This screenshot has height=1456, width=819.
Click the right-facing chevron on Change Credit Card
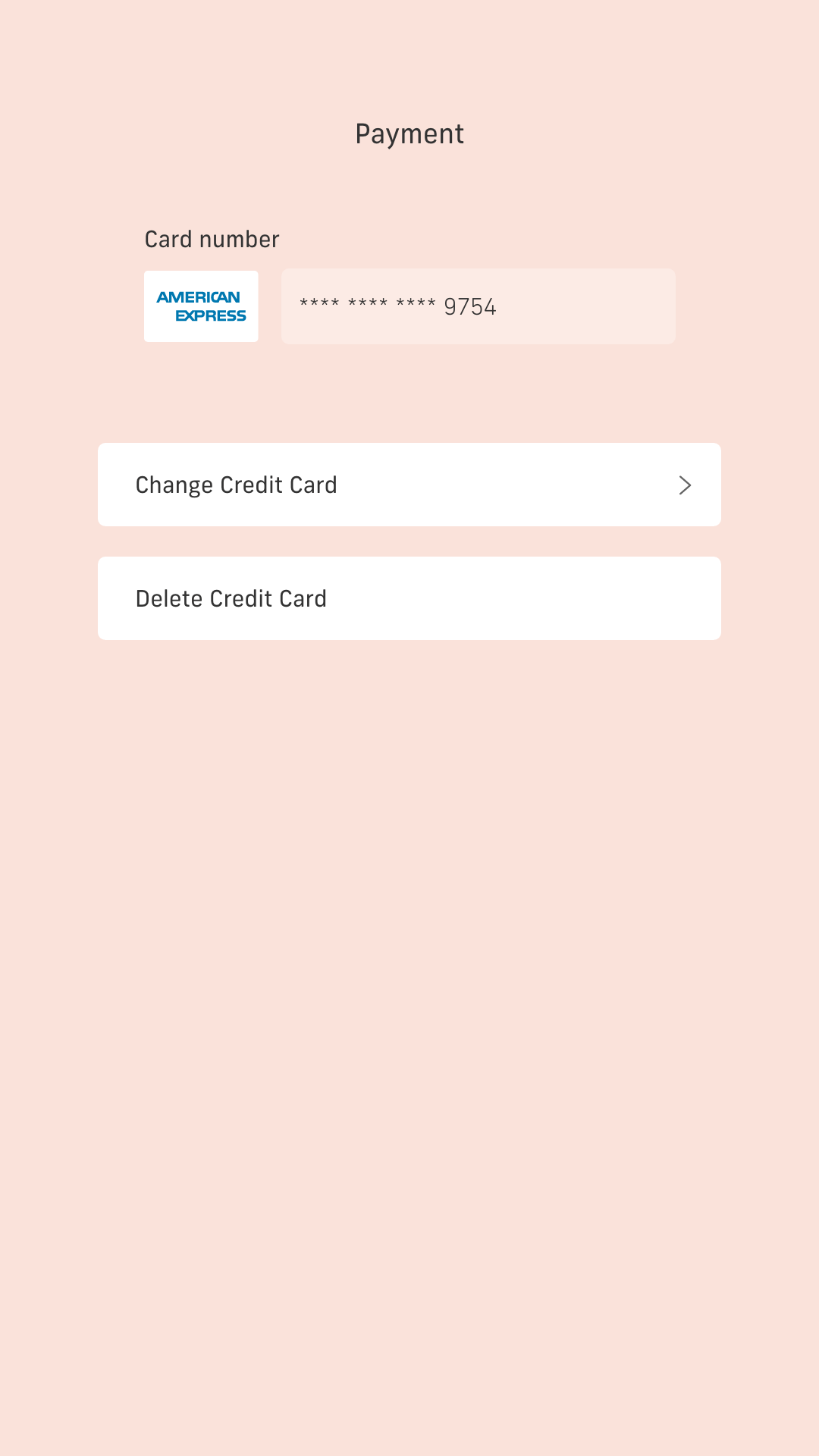point(685,485)
